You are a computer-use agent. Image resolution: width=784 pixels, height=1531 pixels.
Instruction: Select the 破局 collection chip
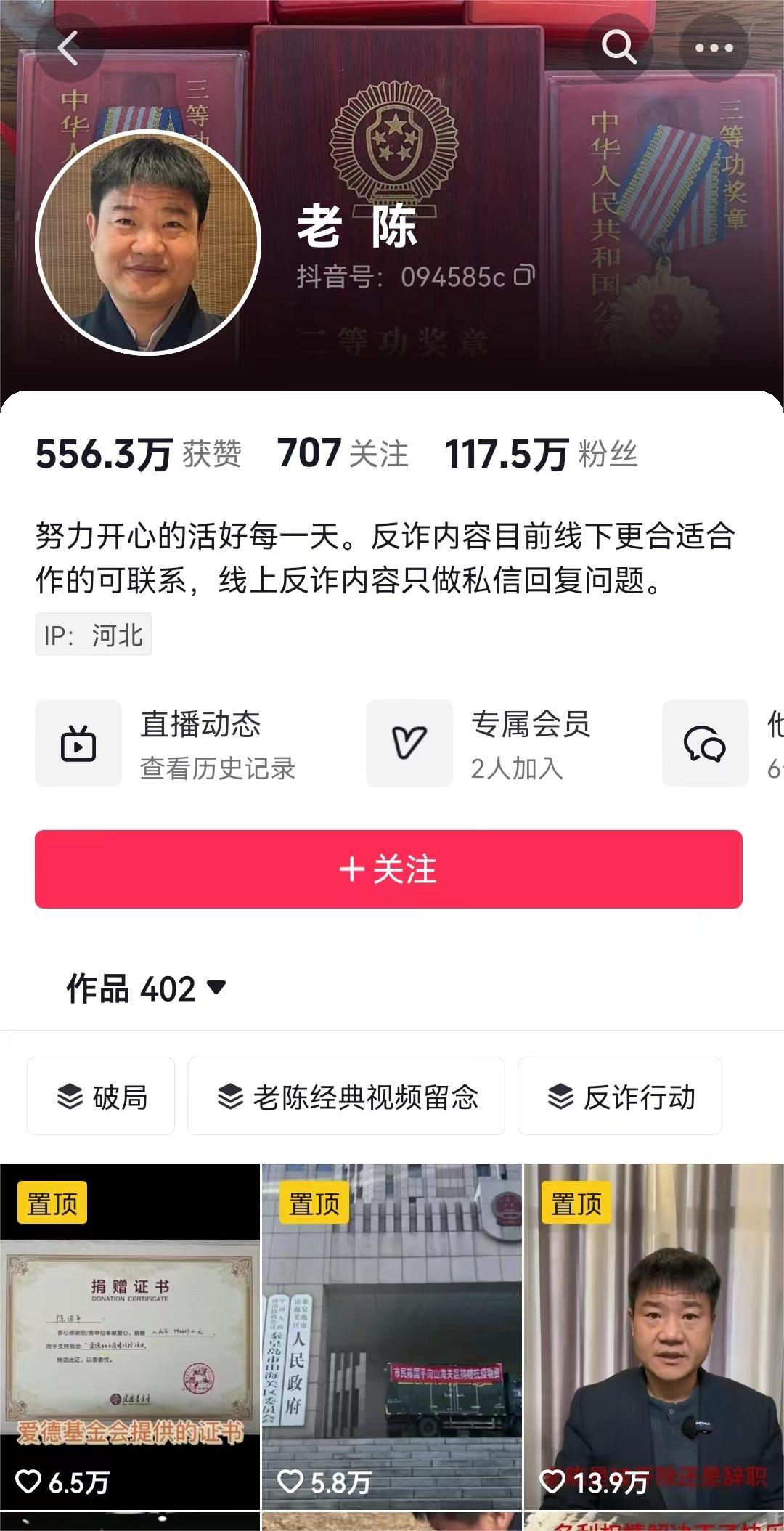tap(102, 1096)
